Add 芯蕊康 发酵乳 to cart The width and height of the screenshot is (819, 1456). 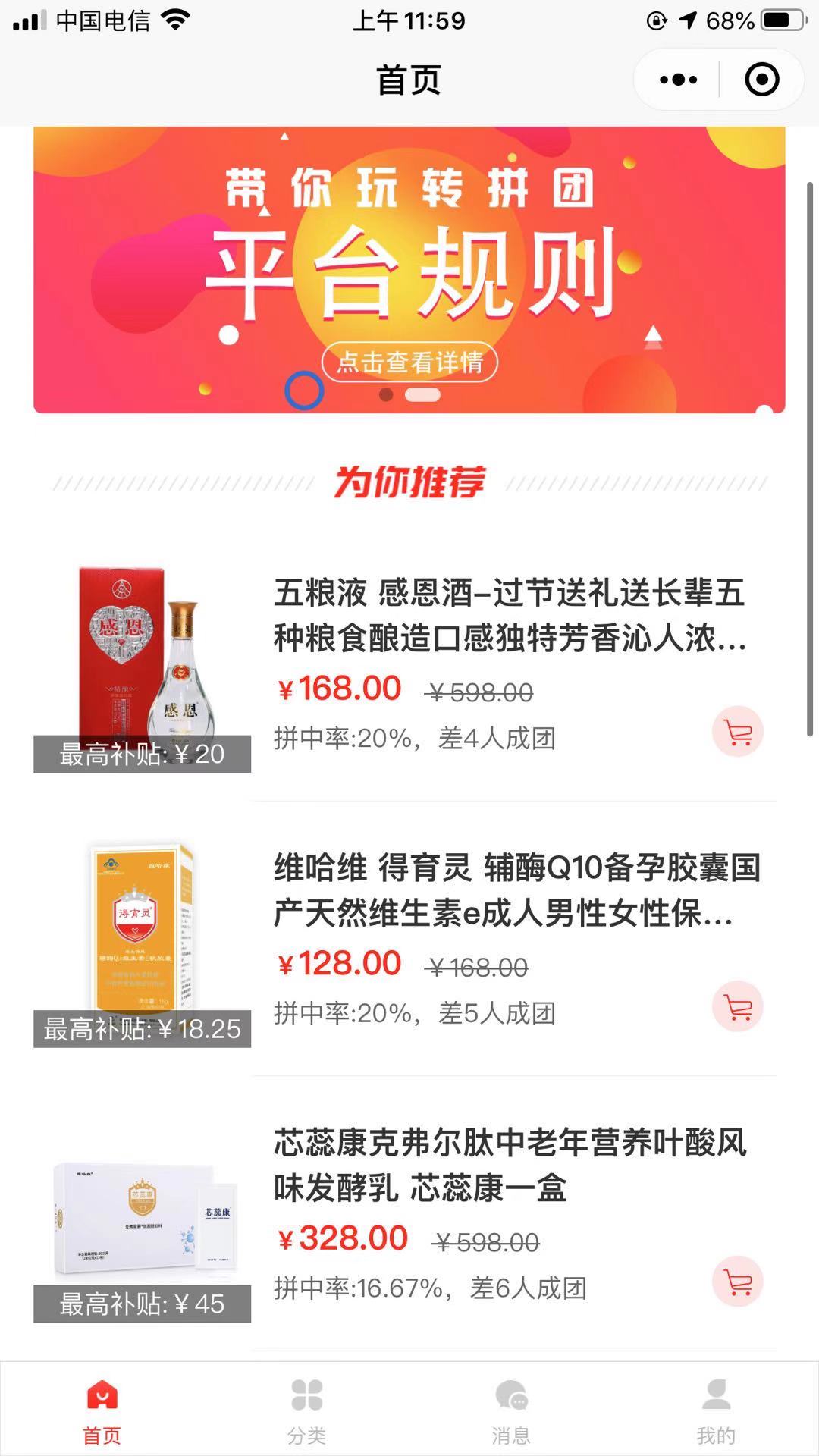(x=737, y=1282)
